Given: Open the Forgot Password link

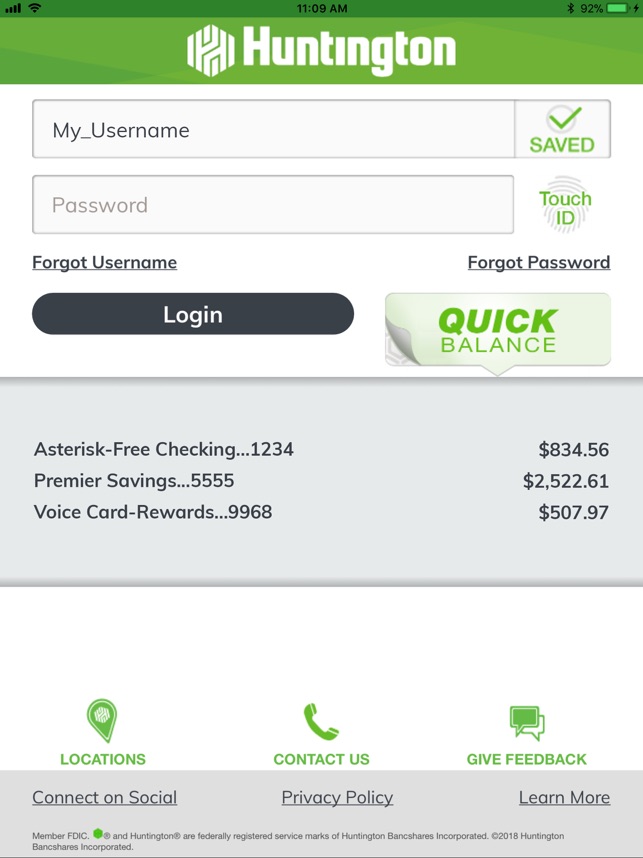Looking at the screenshot, I should tap(539, 263).
